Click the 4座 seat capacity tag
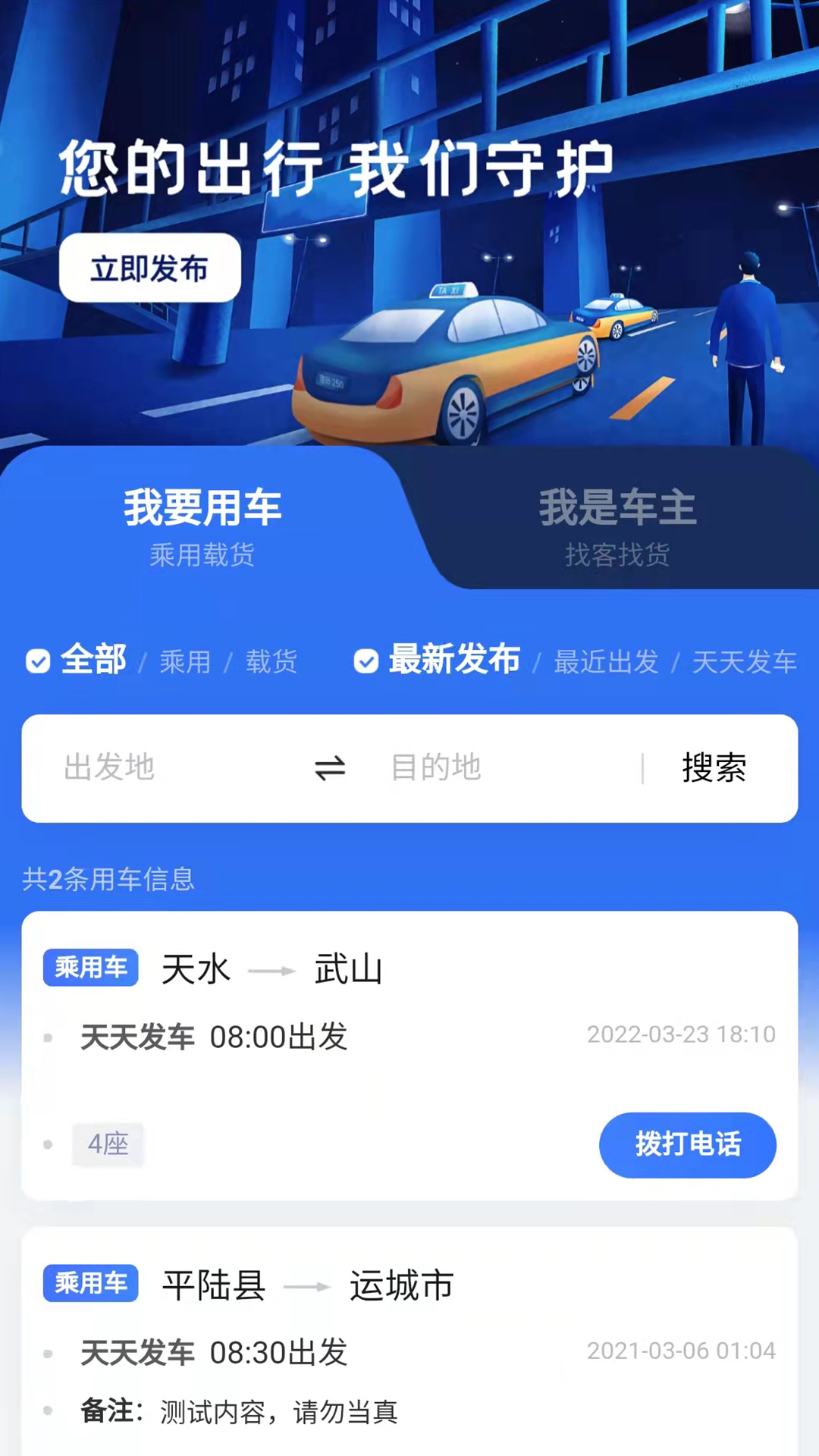The height and width of the screenshot is (1456, 819). pos(108,1144)
